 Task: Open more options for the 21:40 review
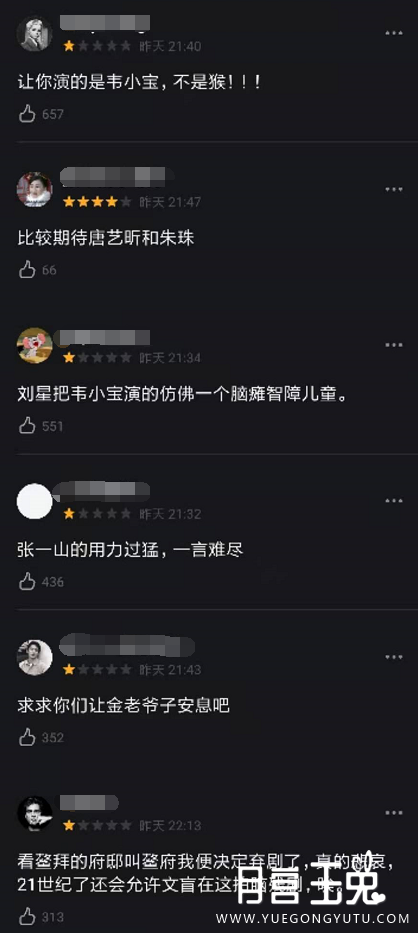[394, 33]
